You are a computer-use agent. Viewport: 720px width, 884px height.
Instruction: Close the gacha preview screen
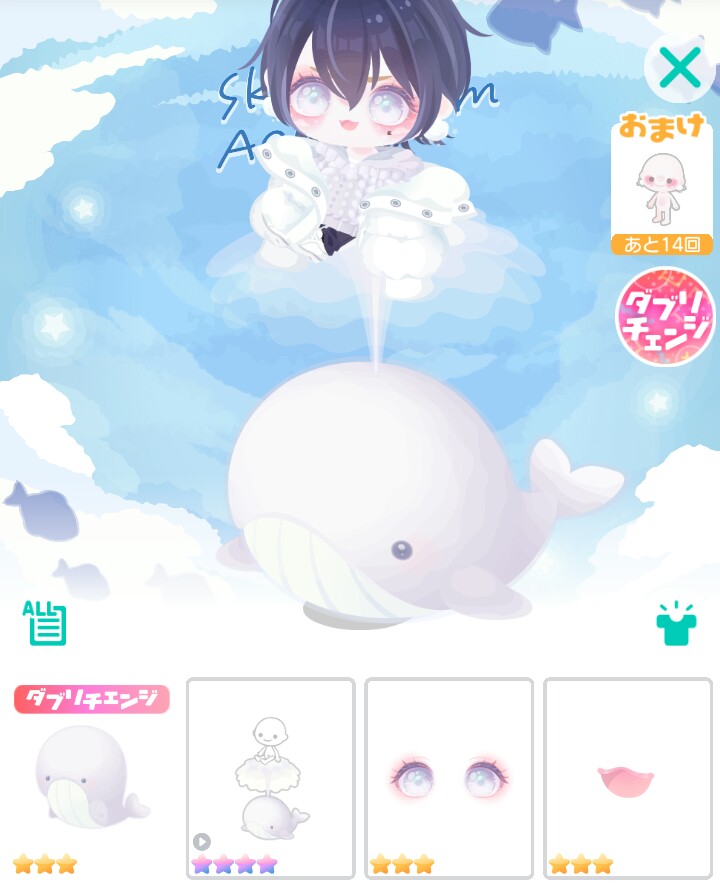click(680, 69)
